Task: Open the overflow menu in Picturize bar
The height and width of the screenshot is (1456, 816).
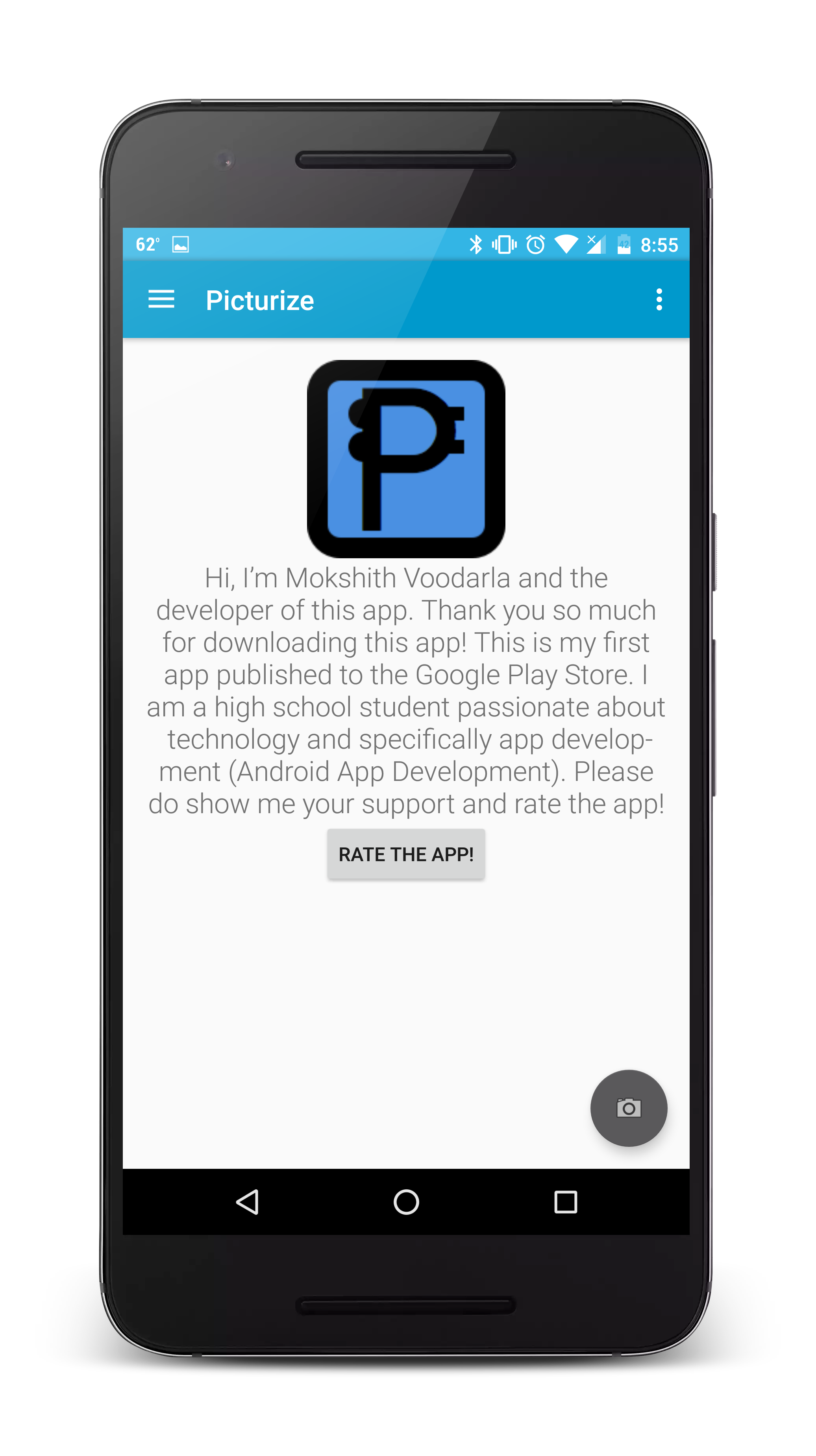Action: point(659,299)
